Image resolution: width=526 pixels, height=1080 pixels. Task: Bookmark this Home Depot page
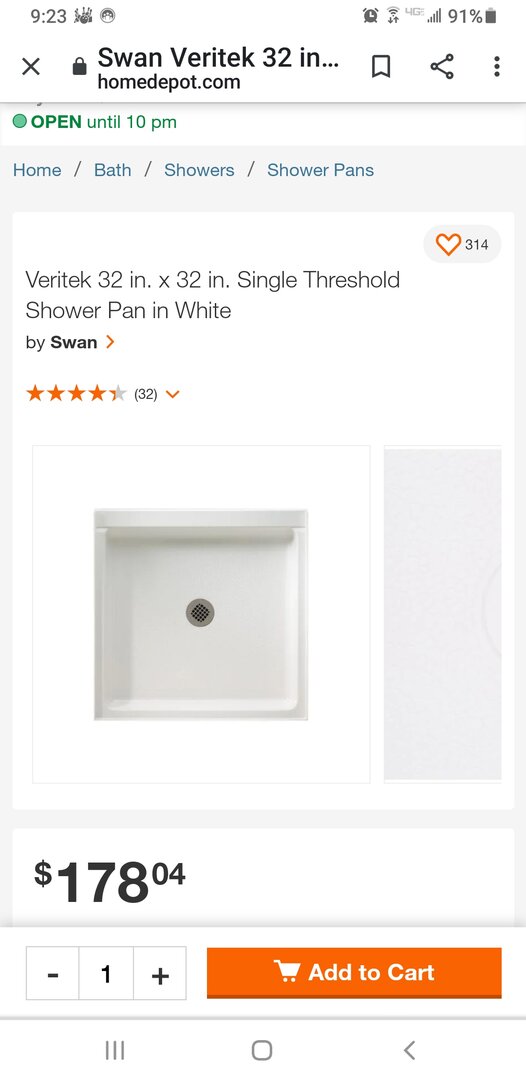pyautogui.click(x=381, y=67)
